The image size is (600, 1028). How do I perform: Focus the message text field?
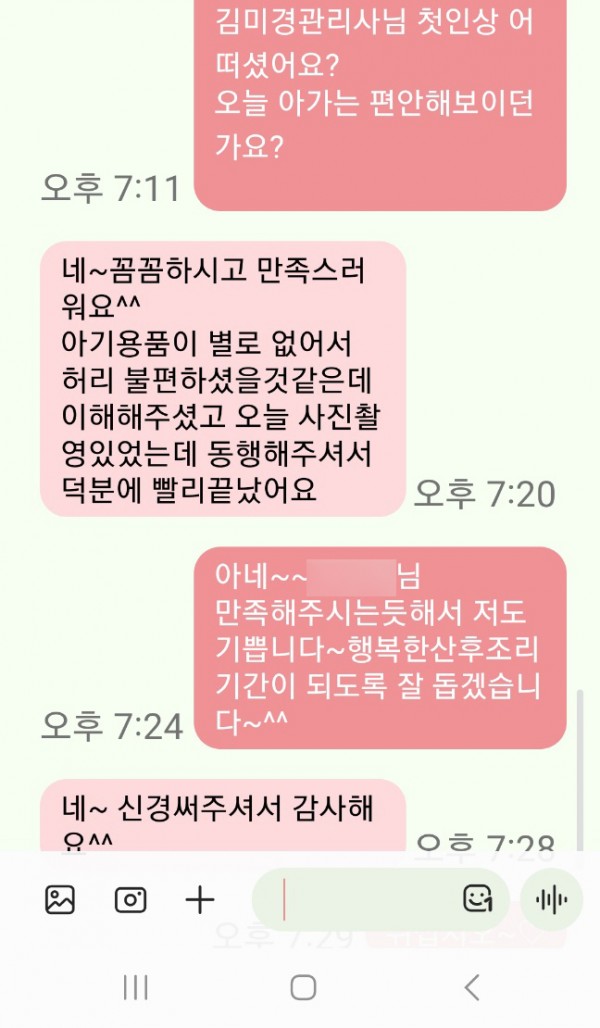365,900
